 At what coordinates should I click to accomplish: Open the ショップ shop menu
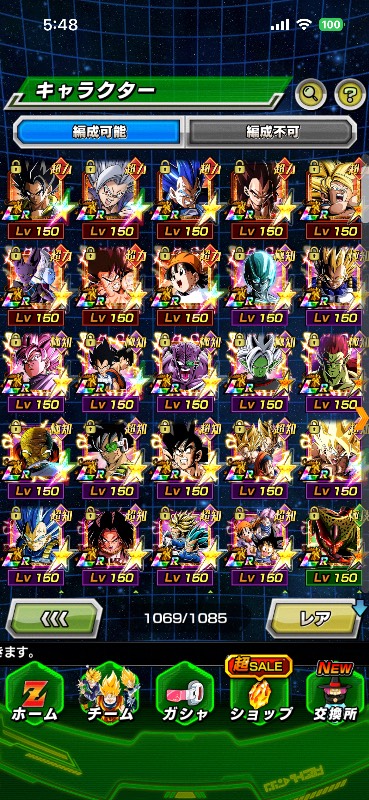(260, 697)
